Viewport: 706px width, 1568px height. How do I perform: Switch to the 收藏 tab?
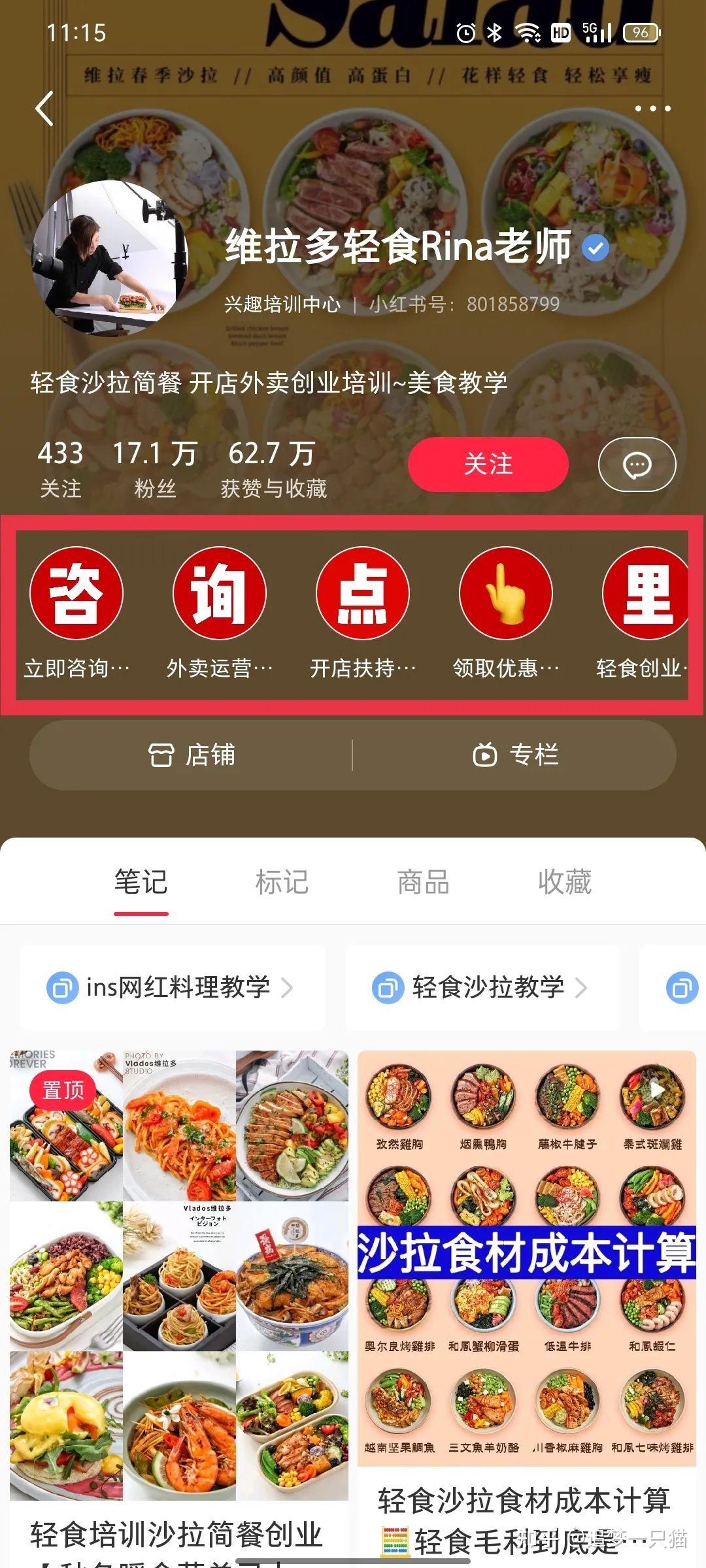coord(564,882)
